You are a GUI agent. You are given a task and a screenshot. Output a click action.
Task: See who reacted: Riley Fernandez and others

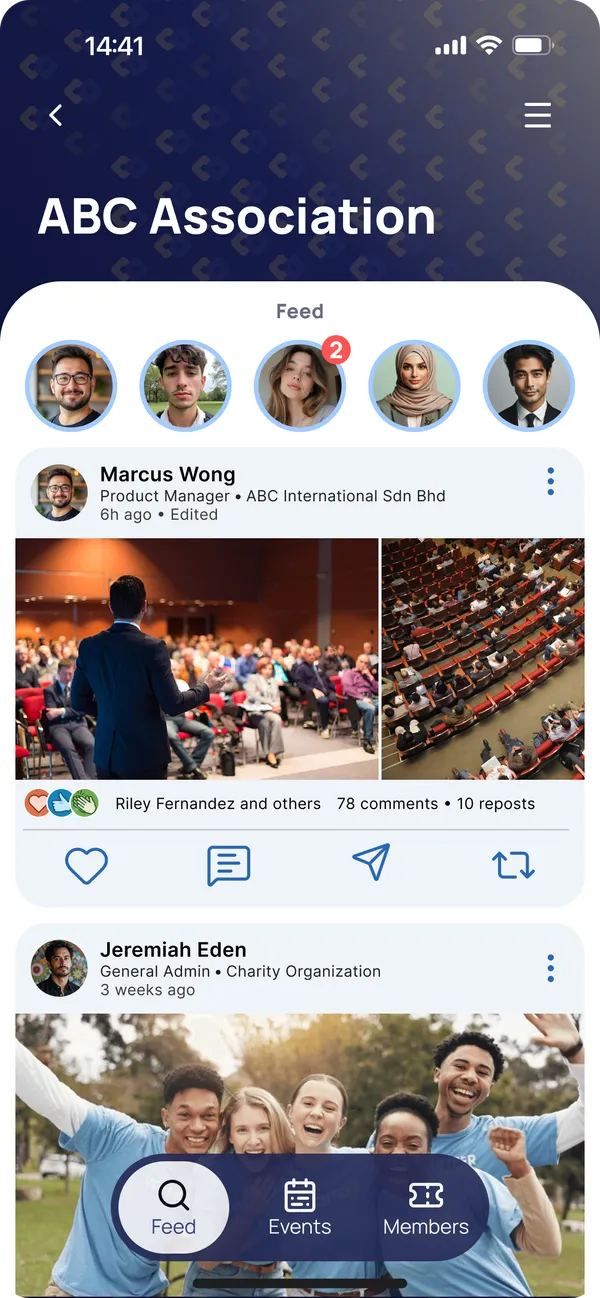(218, 804)
